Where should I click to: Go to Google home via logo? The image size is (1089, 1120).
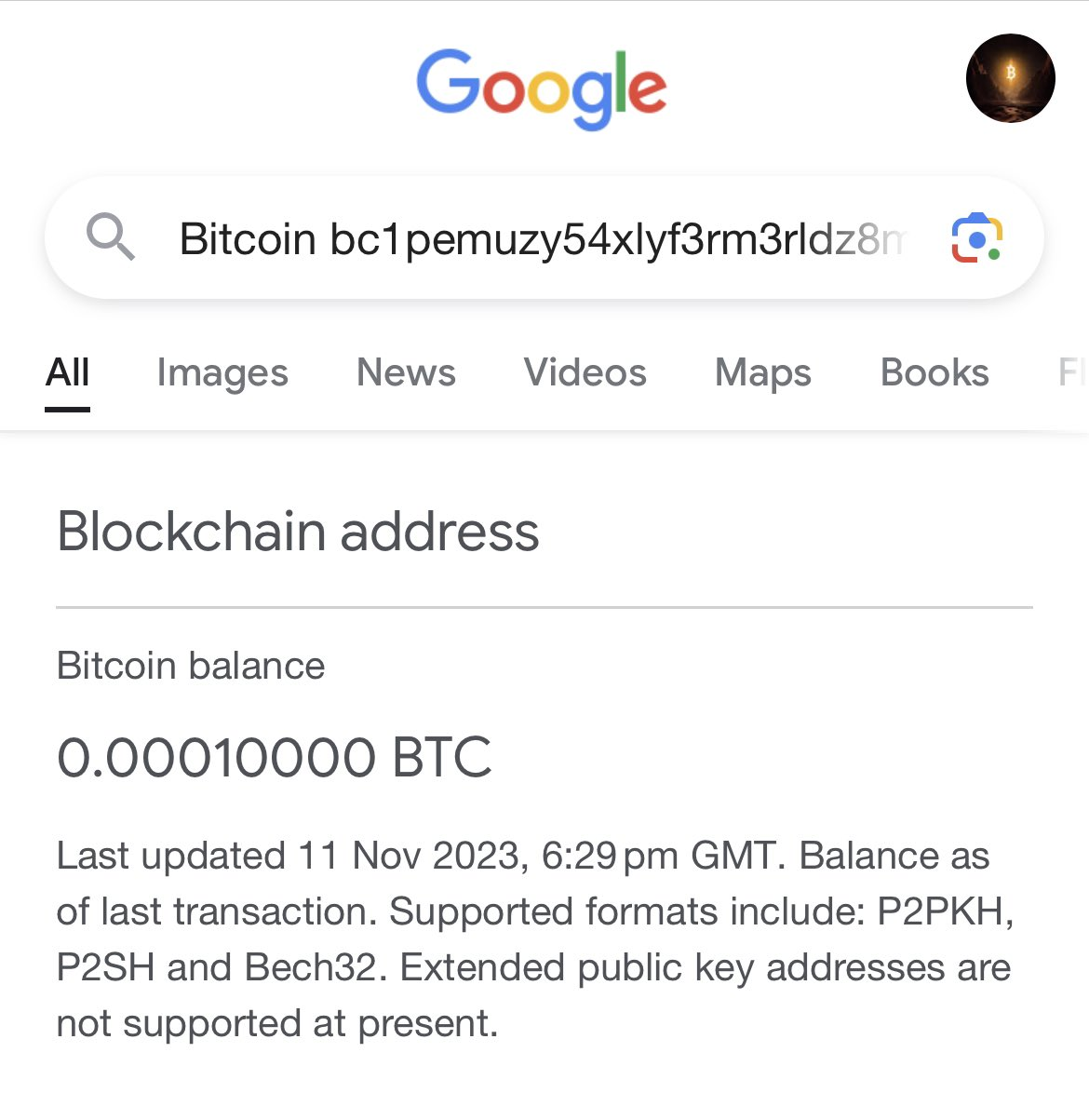(541, 88)
